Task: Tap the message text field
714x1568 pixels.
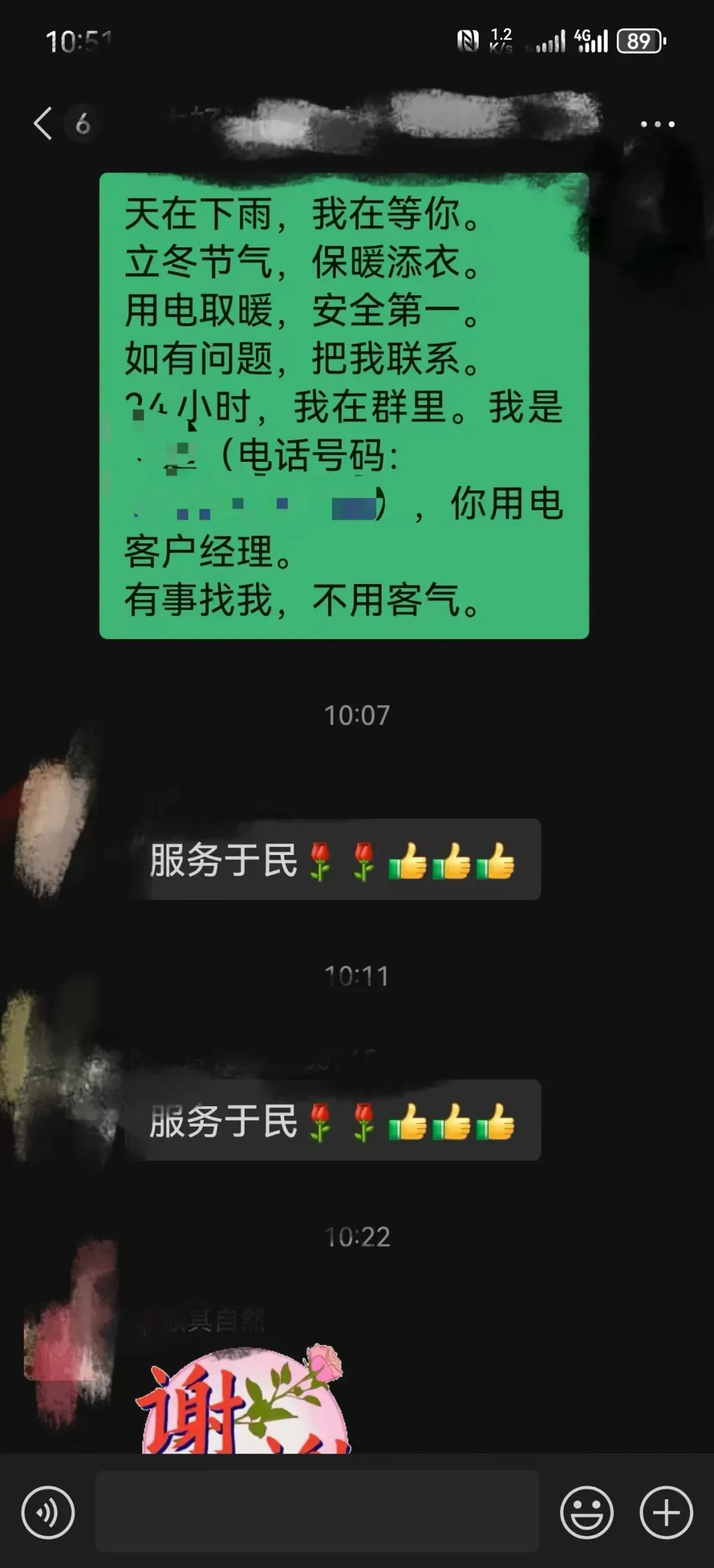Action: click(x=317, y=1512)
